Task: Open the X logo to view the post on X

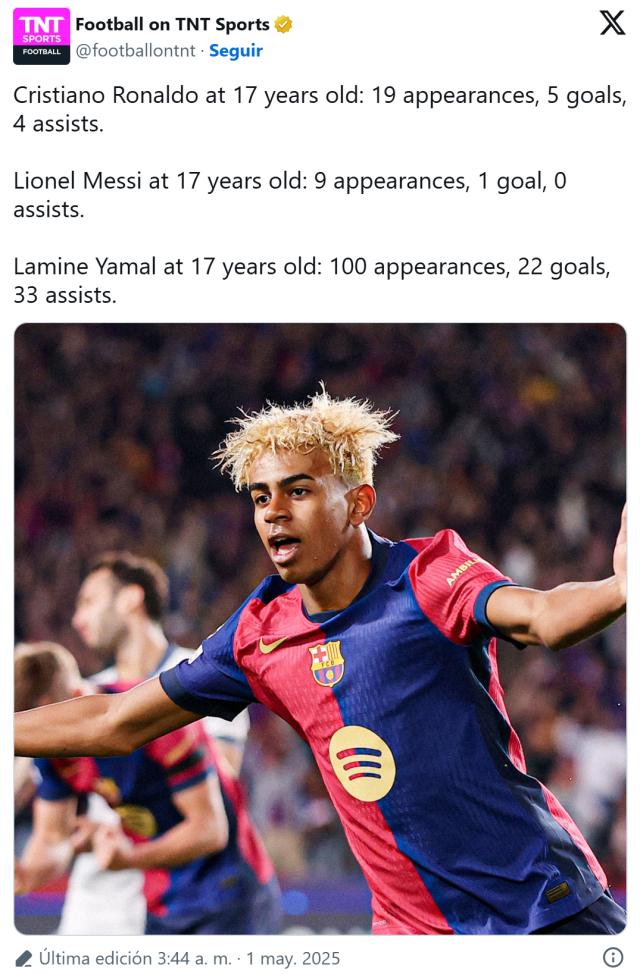Action: pos(612,23)
